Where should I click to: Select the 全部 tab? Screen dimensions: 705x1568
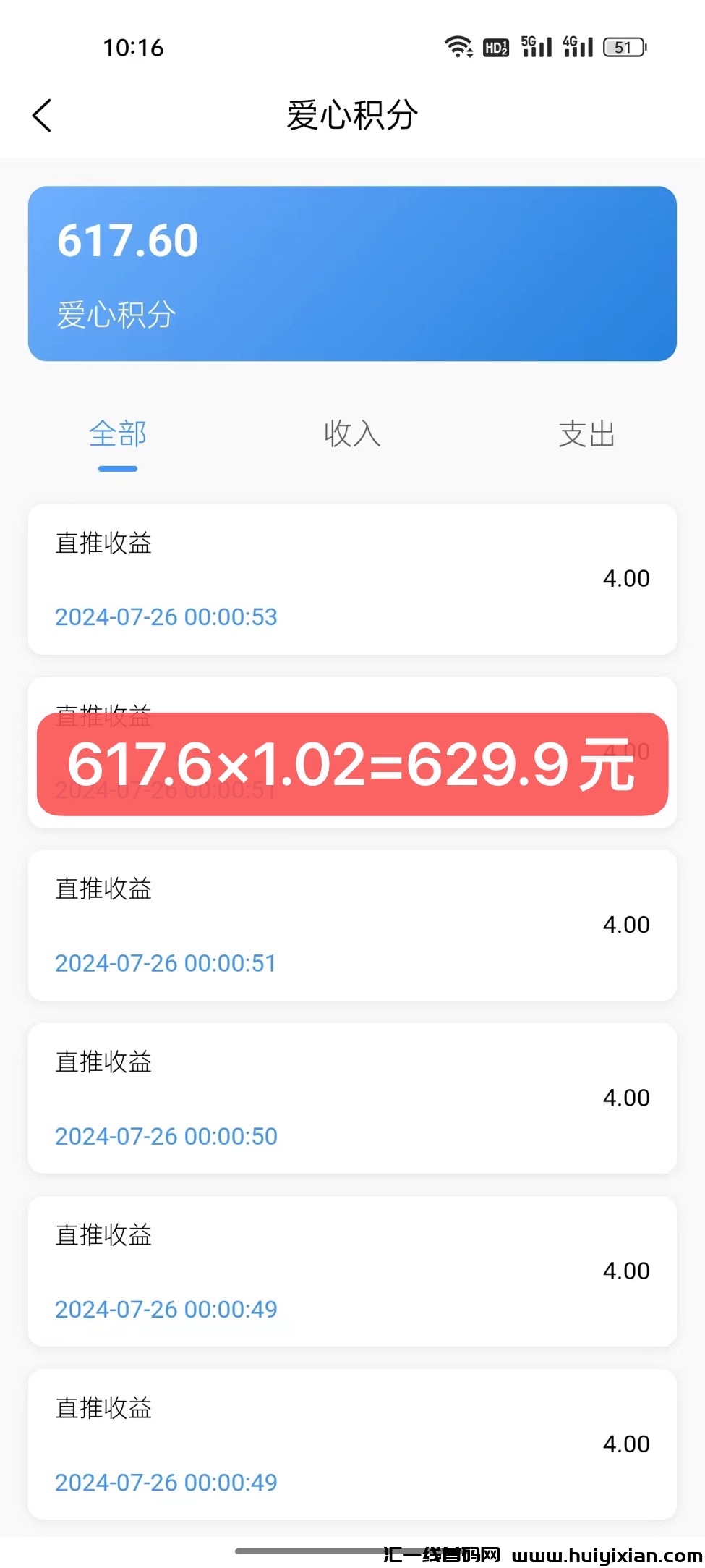(118, 435)
